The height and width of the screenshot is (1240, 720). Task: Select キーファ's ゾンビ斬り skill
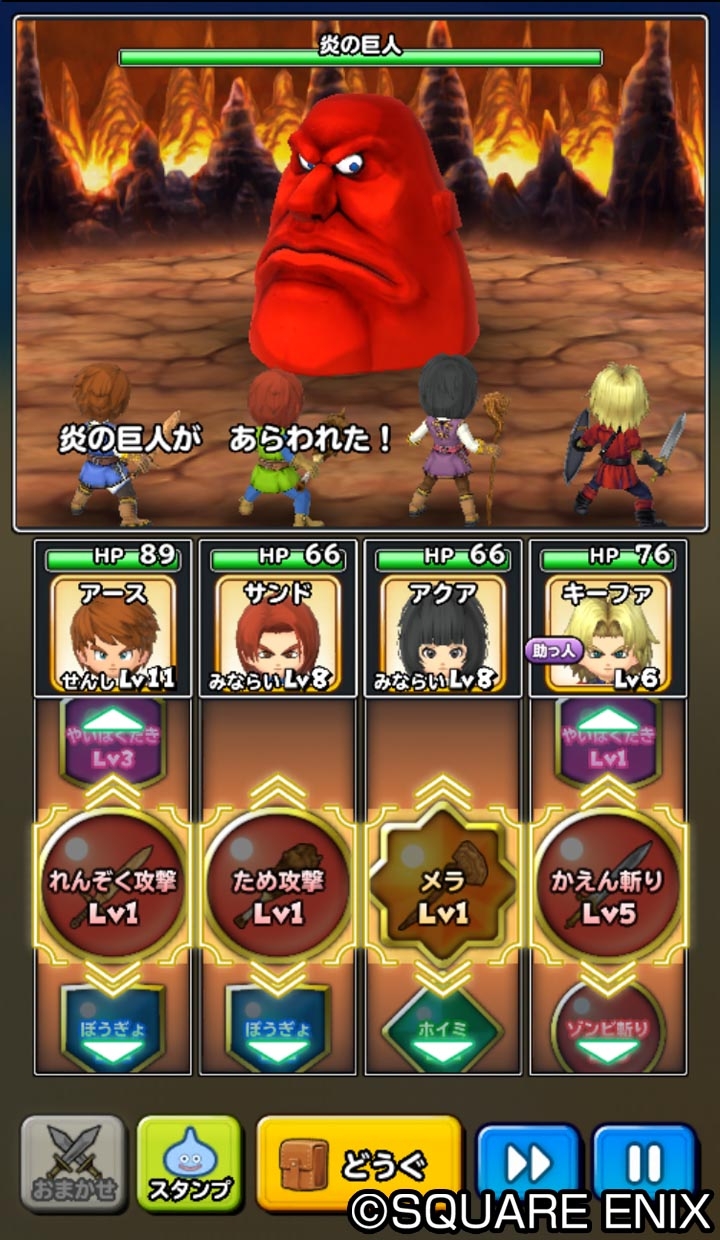tap(608, 1025)
